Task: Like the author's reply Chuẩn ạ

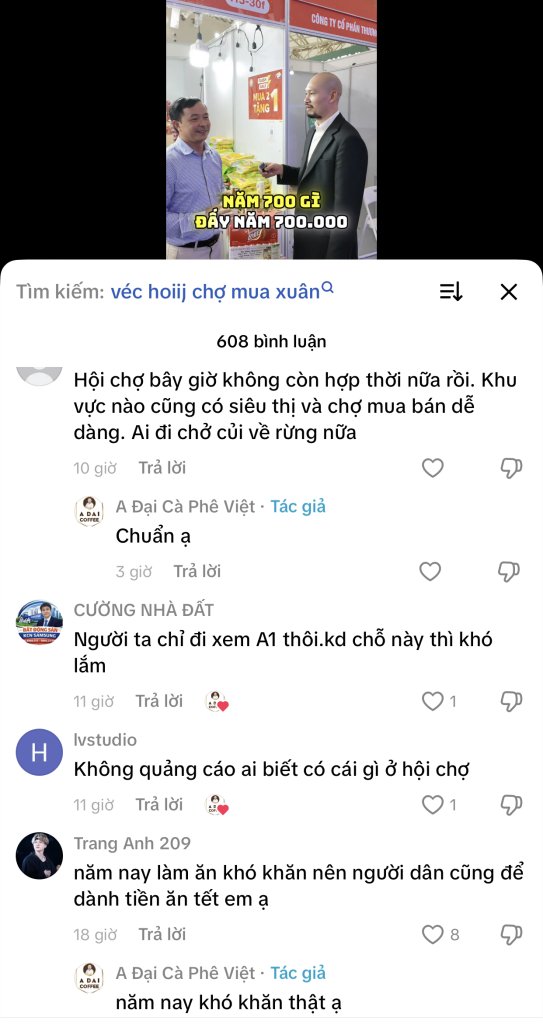Action: click(430, 571)
